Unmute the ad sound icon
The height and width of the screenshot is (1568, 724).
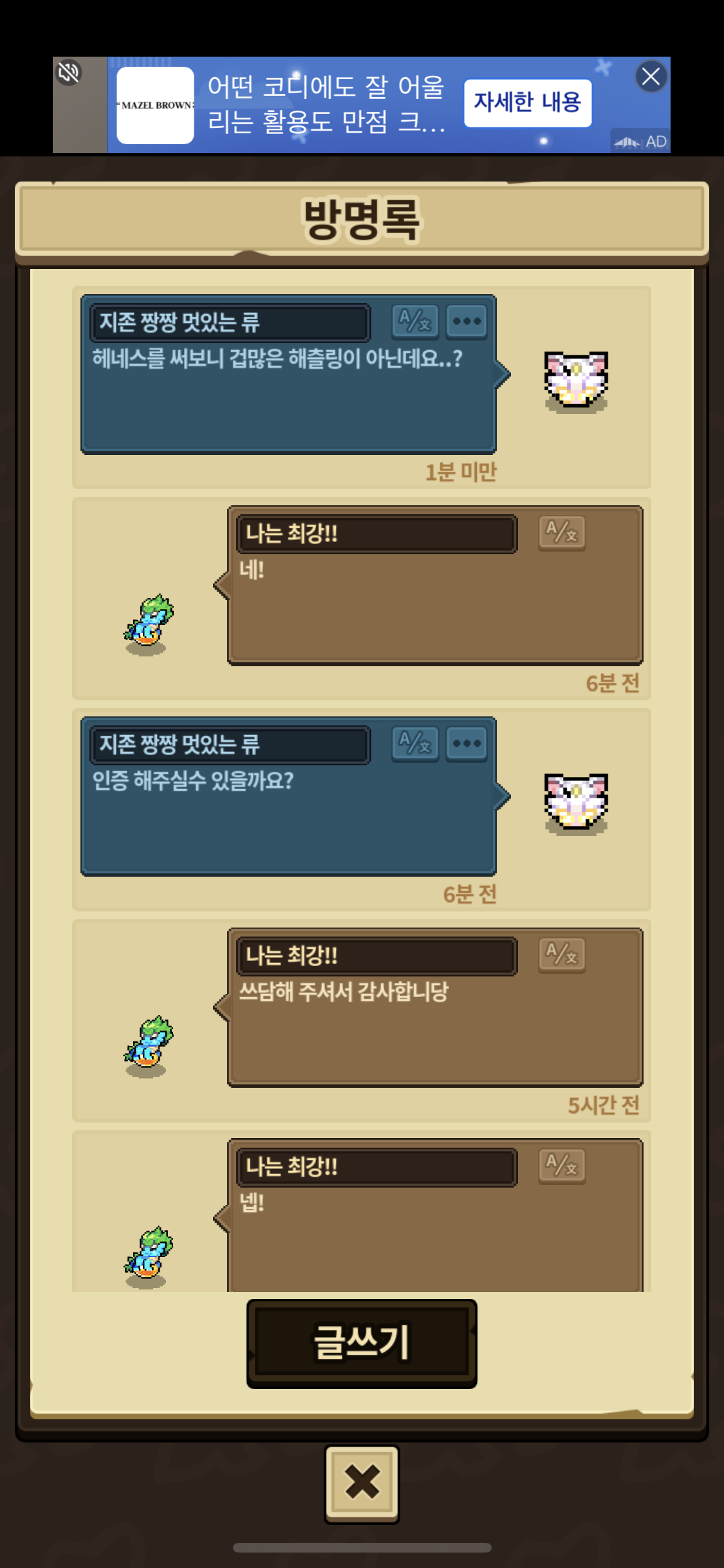point(69,72)
